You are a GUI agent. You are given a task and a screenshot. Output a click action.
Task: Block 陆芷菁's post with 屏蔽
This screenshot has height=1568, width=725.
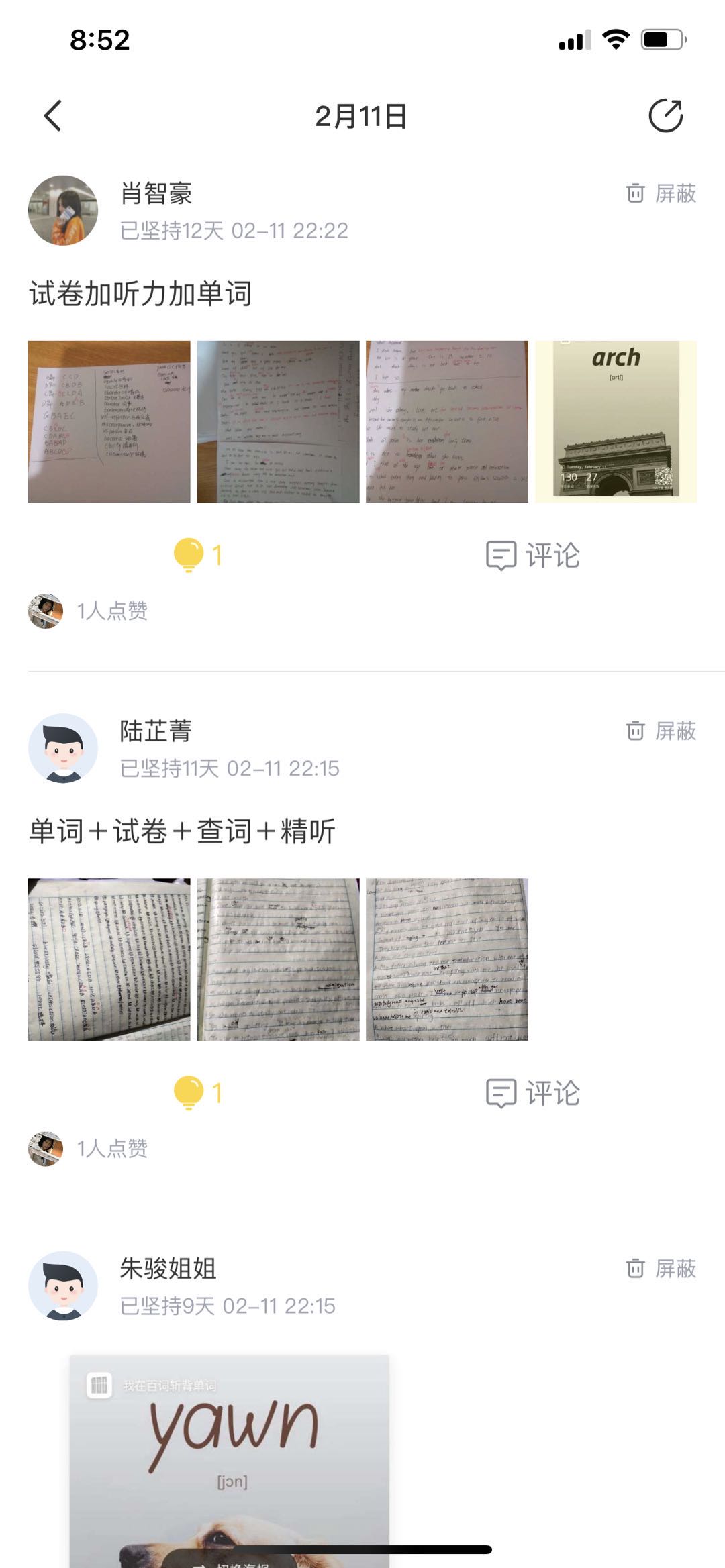pos(661,731)
